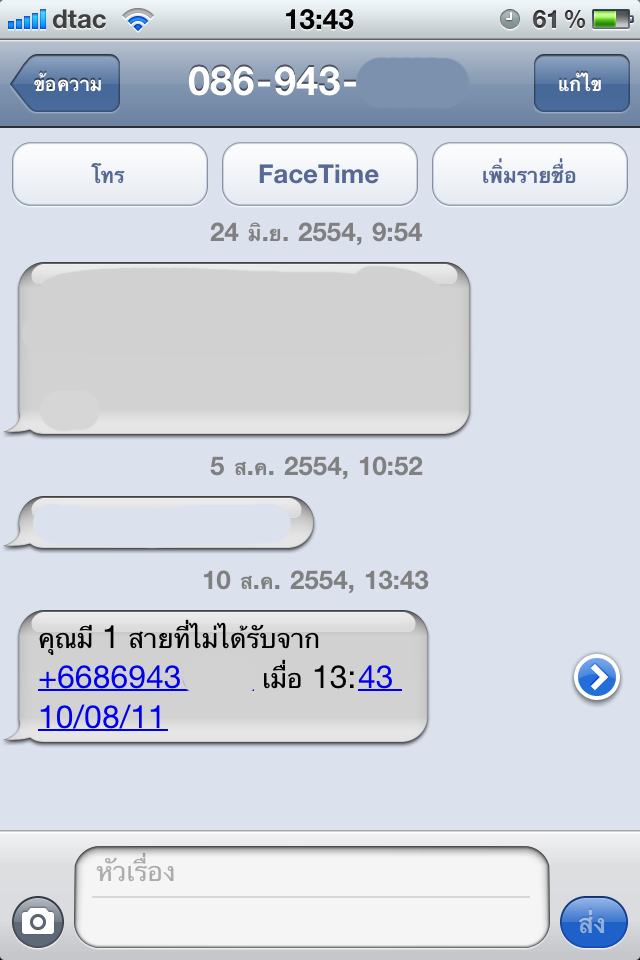This screenshot has width=640, height=960.
Task: Open details via the blue arrow icon
Action: [x=596, y=678]
